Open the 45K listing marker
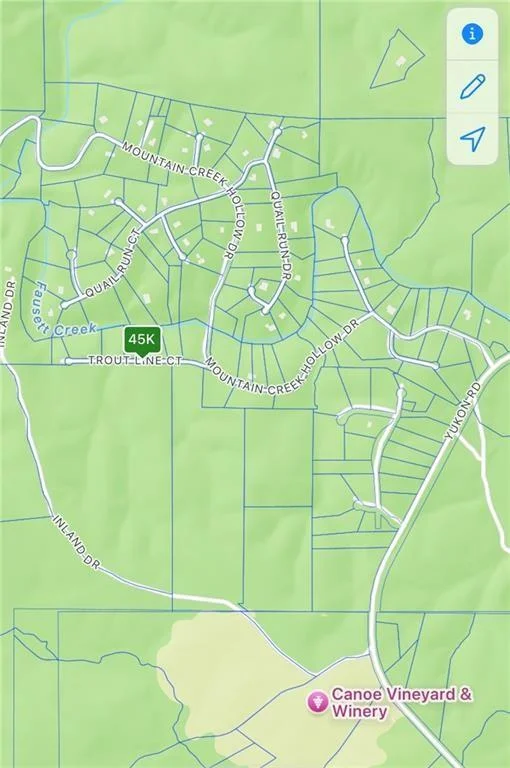 [143, 341]
